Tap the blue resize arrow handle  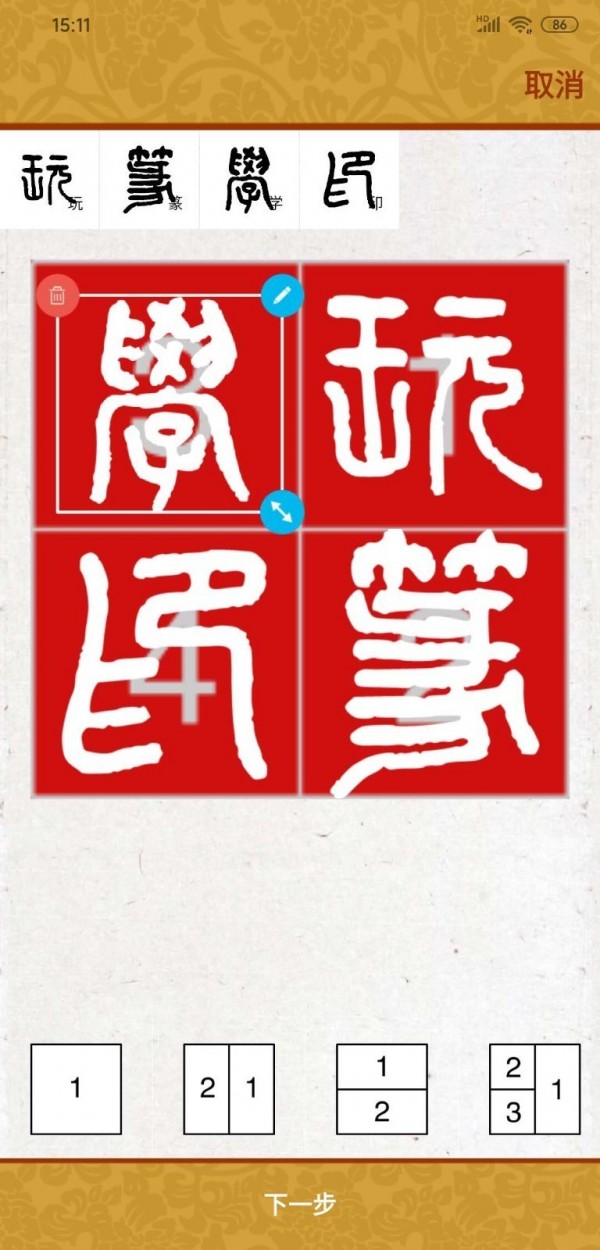pos(282,512)
